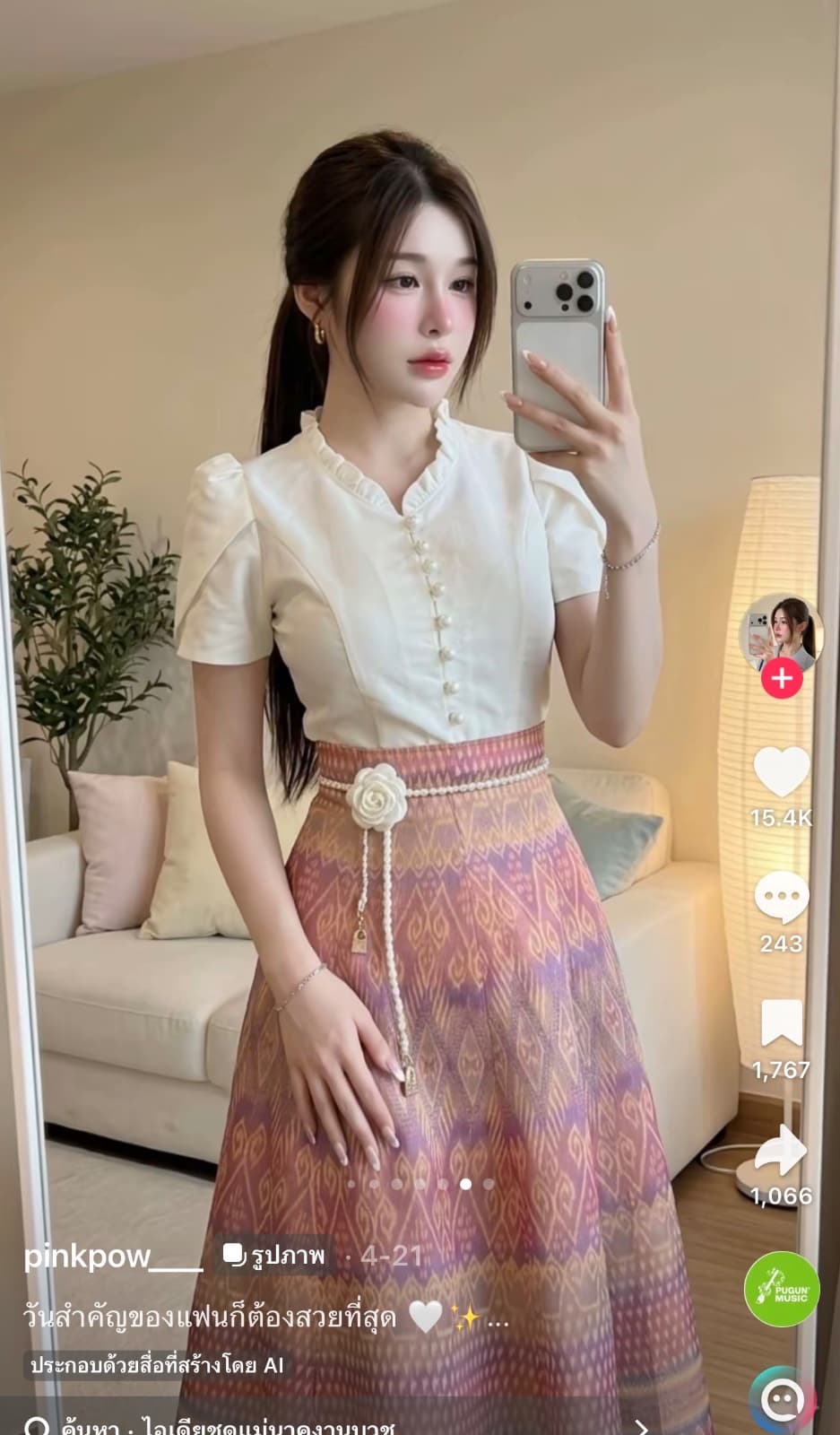Tap the AI-generated media label

coord(158,1365)
